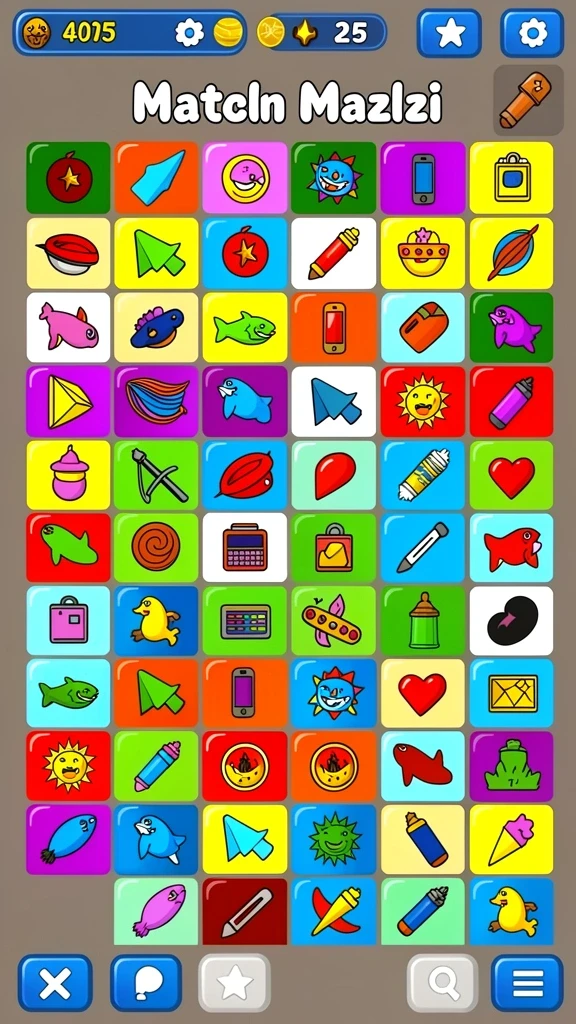Tap the green baby bottle tile

click(423, 620)
